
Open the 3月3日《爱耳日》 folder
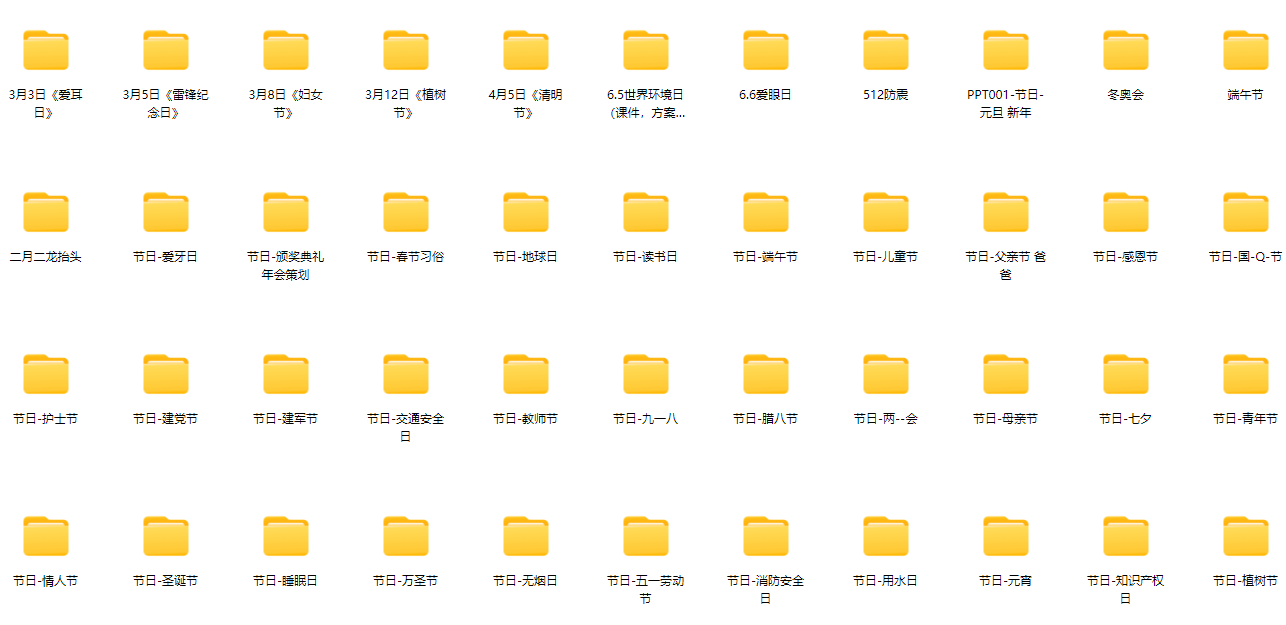[x=45, y=51]
